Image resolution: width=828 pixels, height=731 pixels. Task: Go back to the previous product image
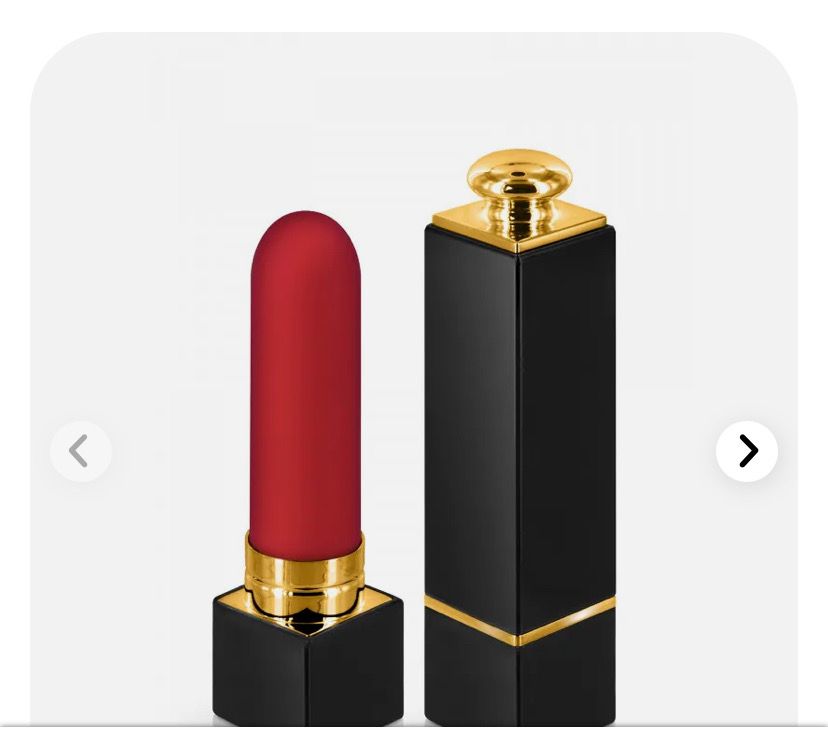point(80,451)
